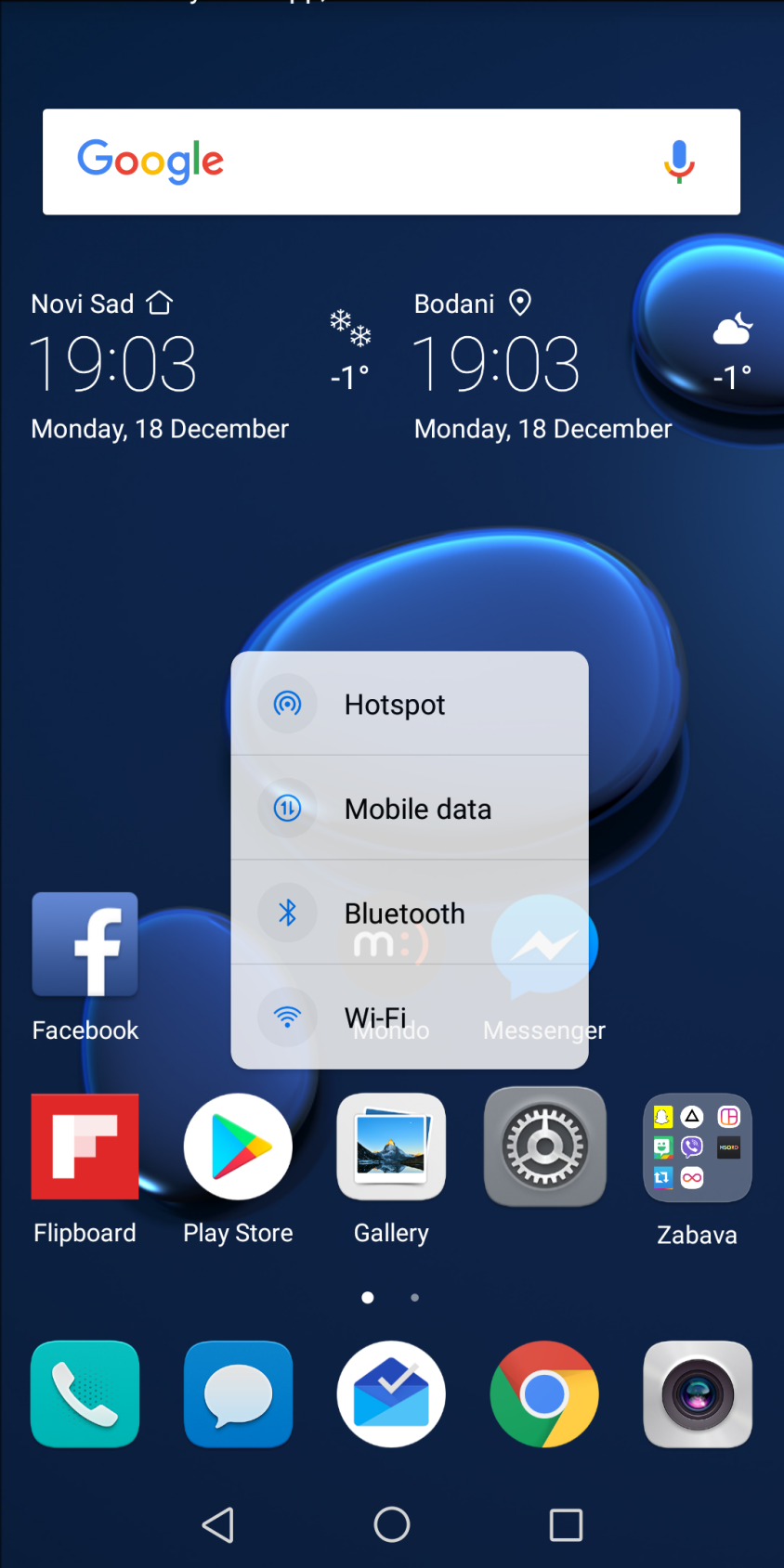
Task: Open the Phone dialer app
Action: coord(85,1393)
